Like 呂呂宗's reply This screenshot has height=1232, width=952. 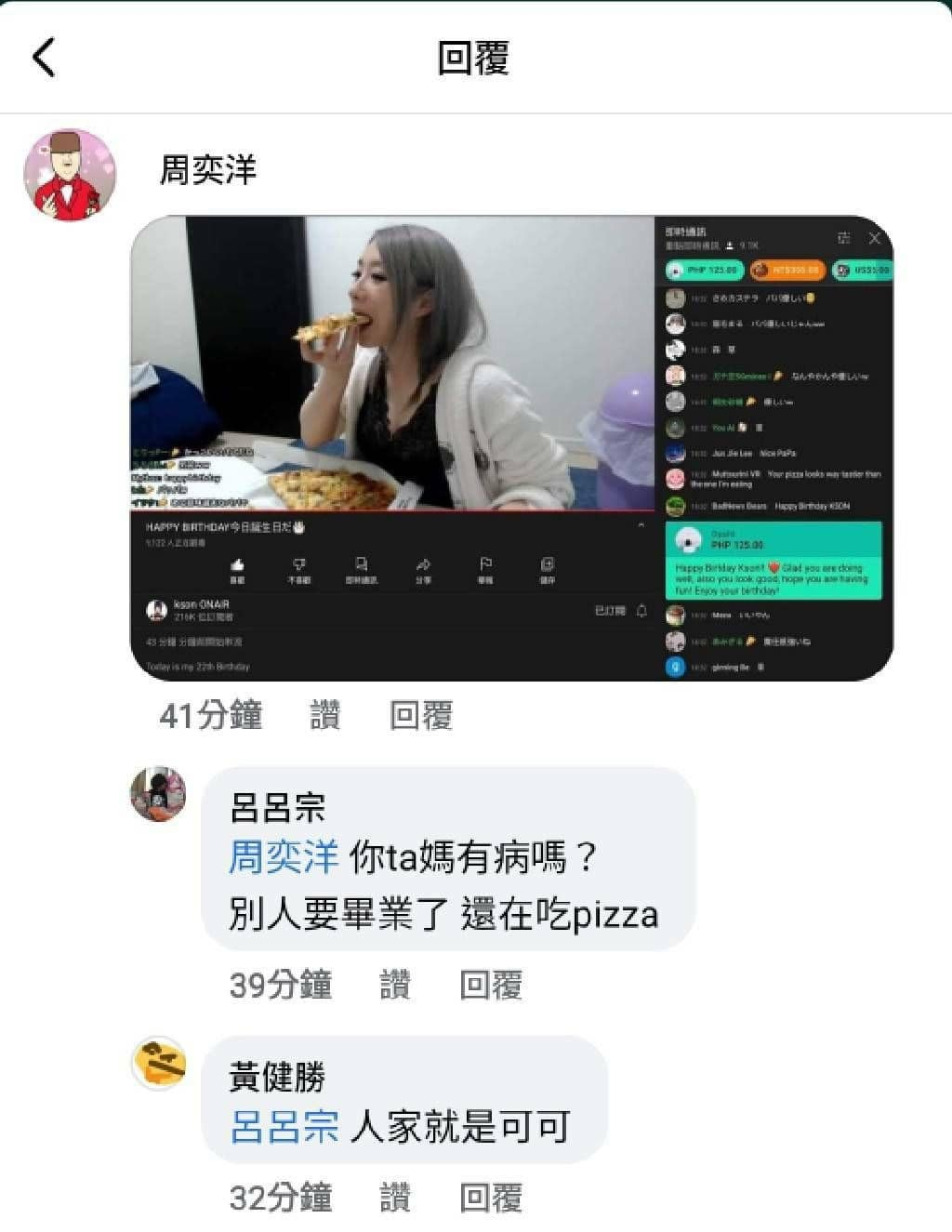[395, 985]
